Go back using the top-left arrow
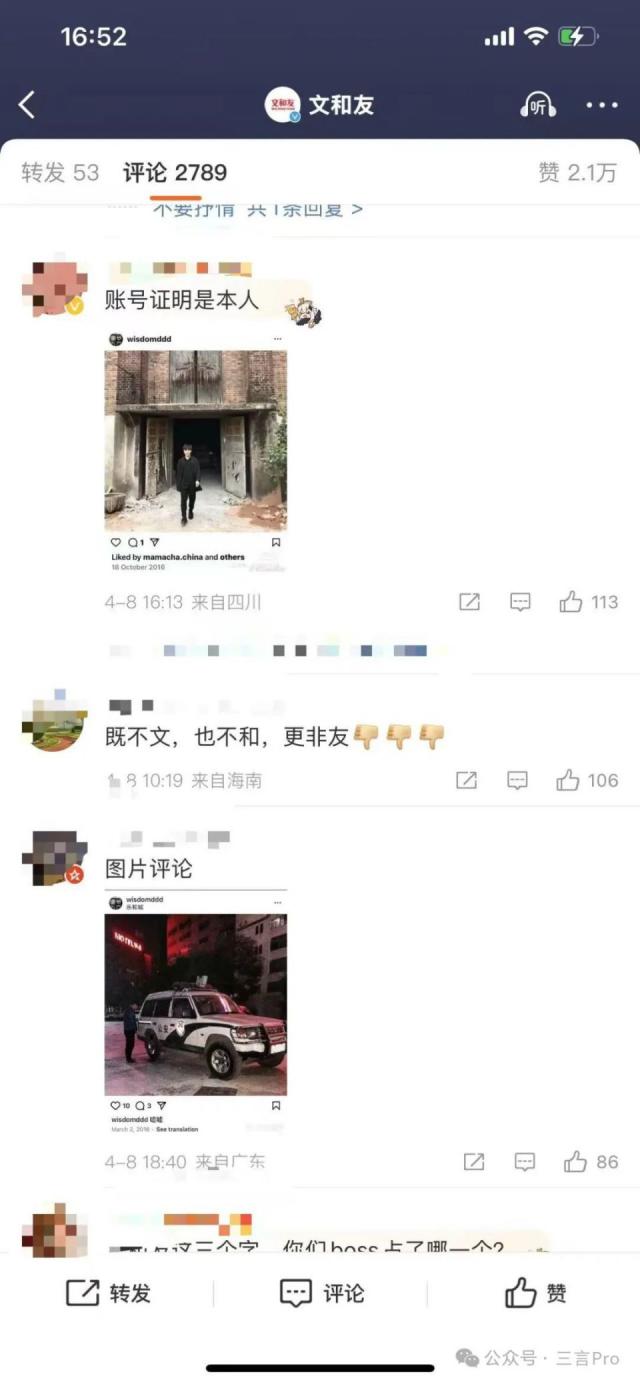This screenshot has height=1384, width=640. [x=27, y=104]
